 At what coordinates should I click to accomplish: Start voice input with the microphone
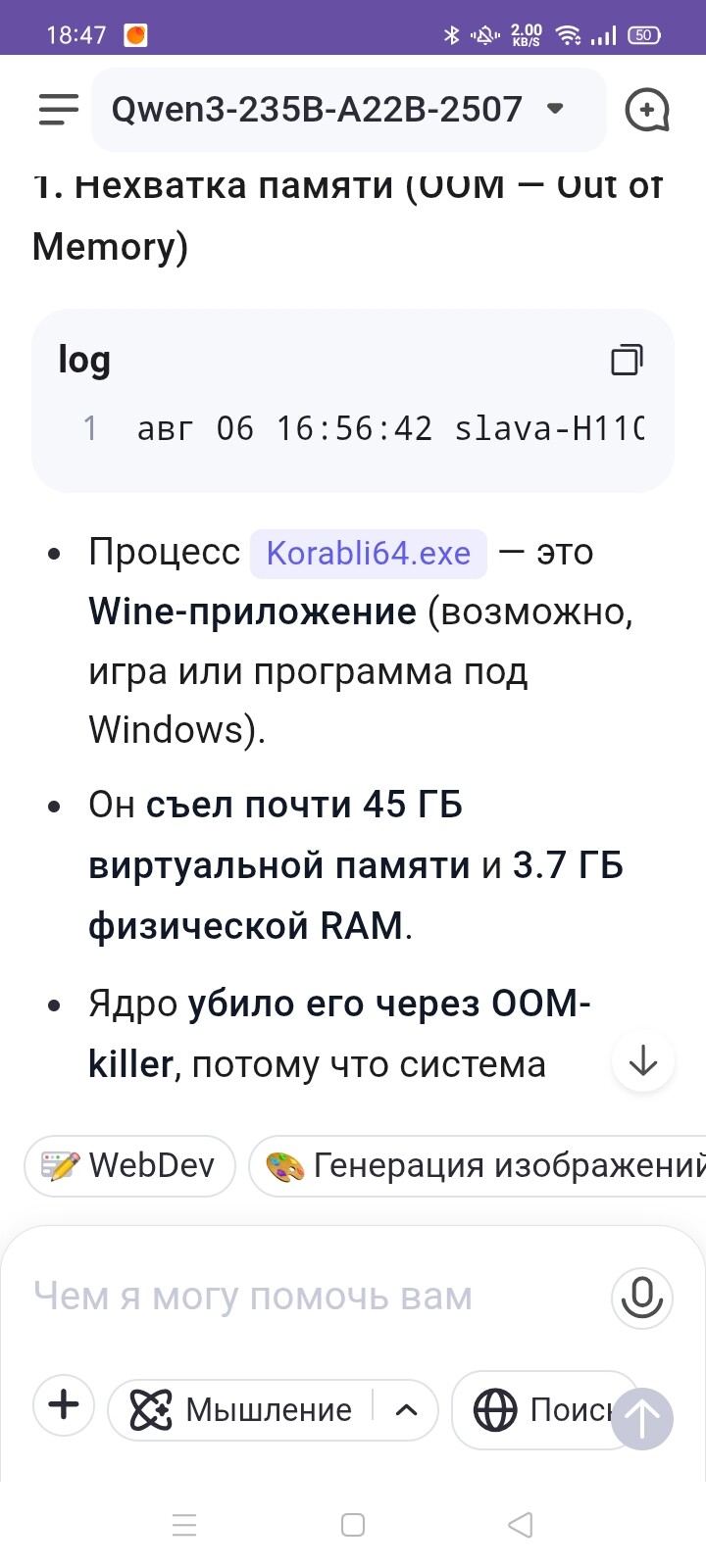pyautogui.click(x=642, y=1298)
